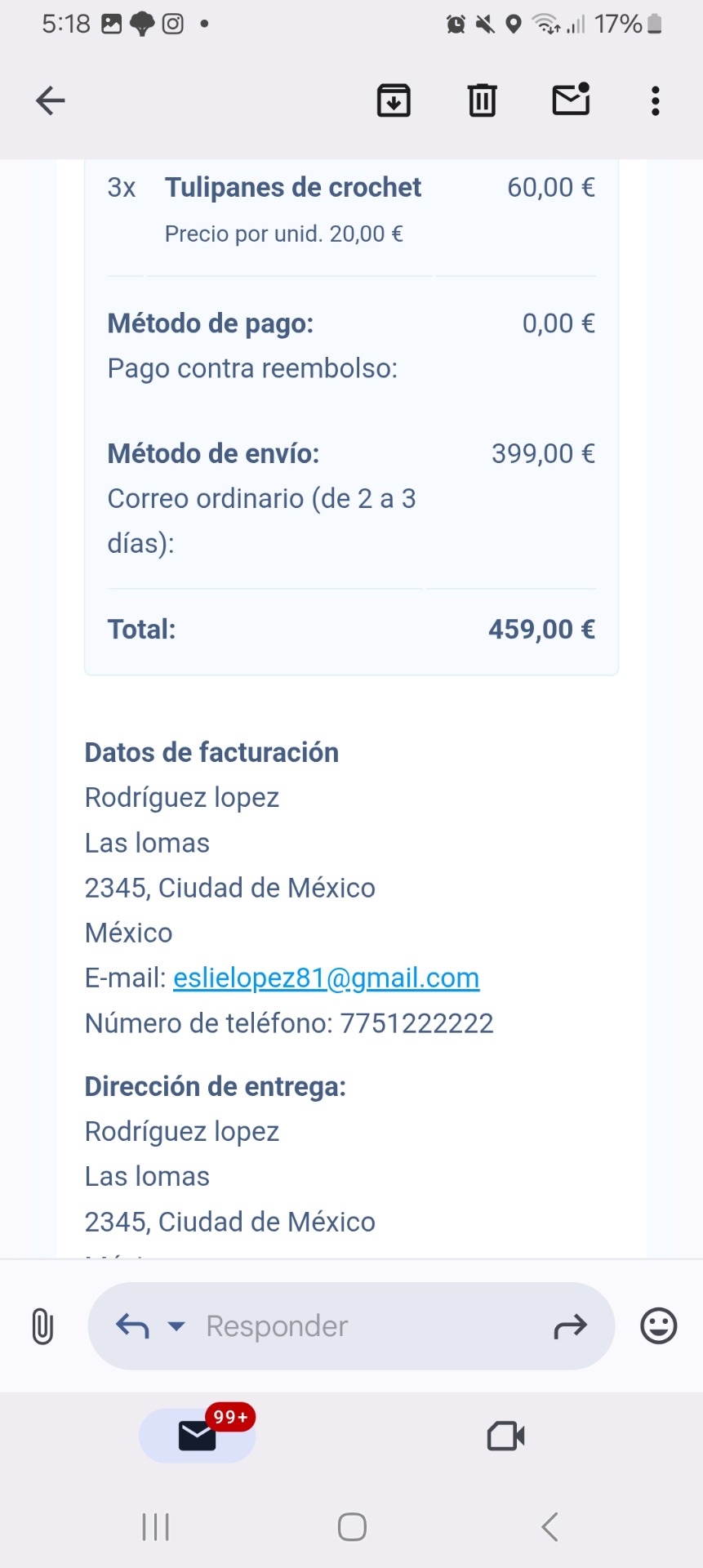This screenshot has height=1568, width=703.
Task: Switch to the Mail tab
Action: pyautogui.click(x=198, y=1435)
